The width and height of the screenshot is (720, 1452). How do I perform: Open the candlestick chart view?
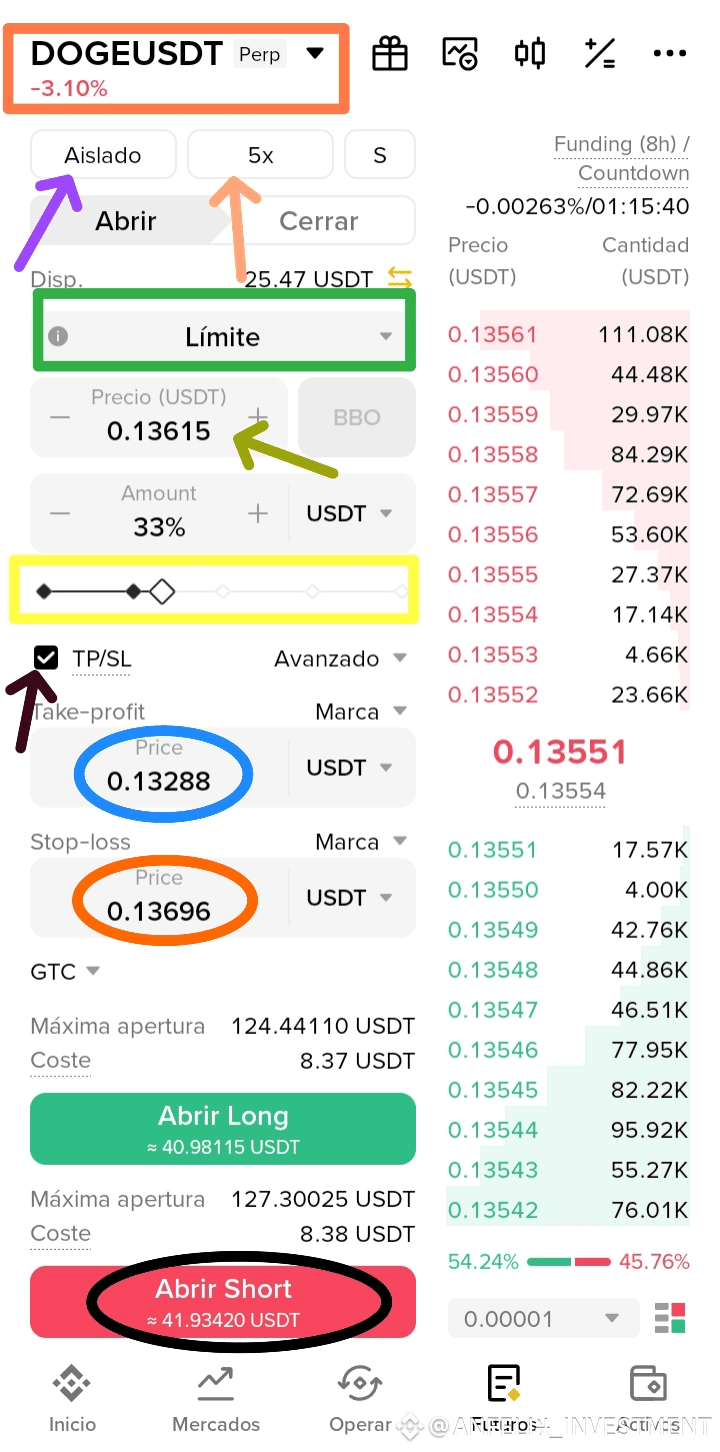coord(530,54)
